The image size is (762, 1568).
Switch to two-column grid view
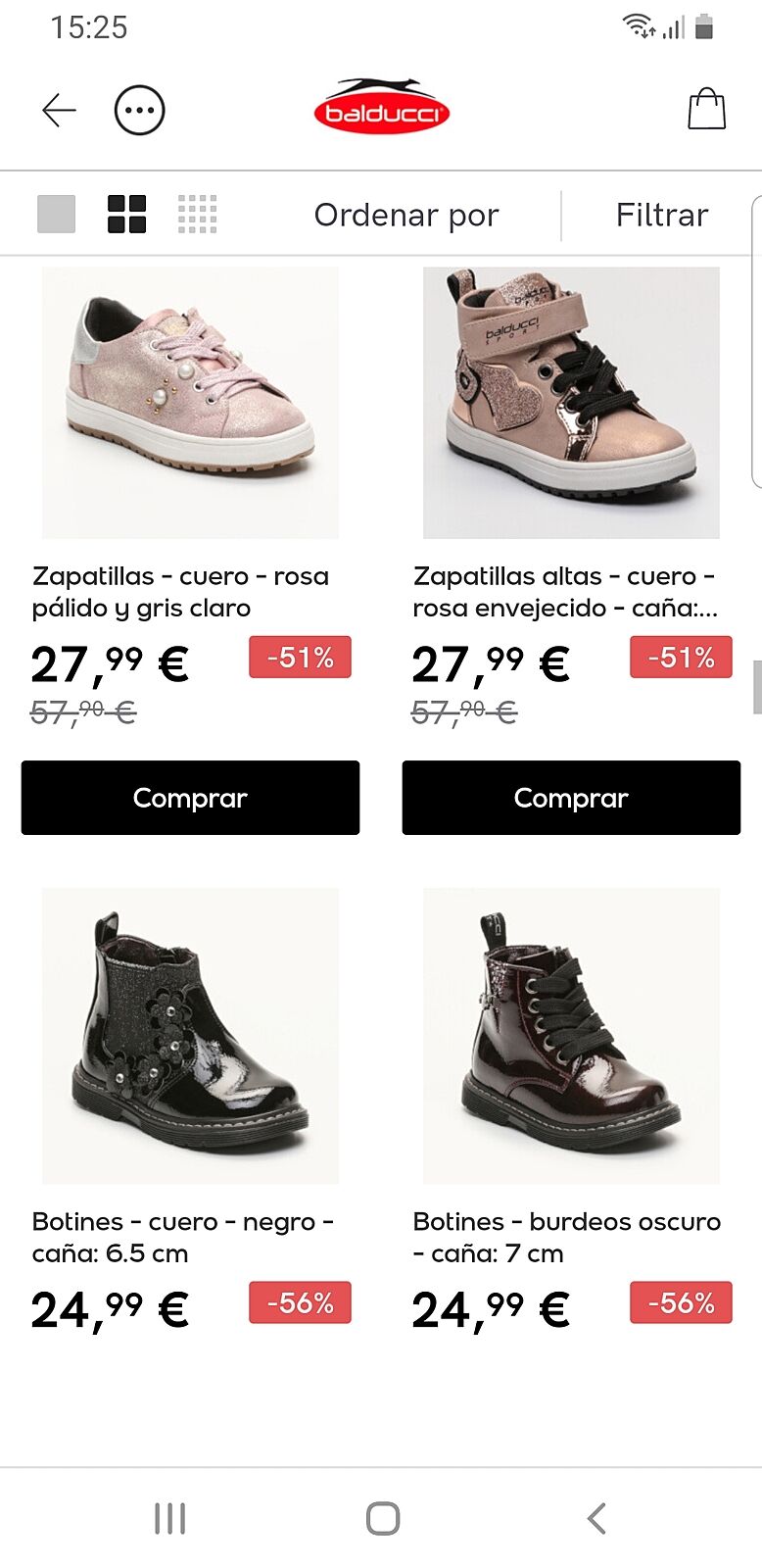pos(126,215)
